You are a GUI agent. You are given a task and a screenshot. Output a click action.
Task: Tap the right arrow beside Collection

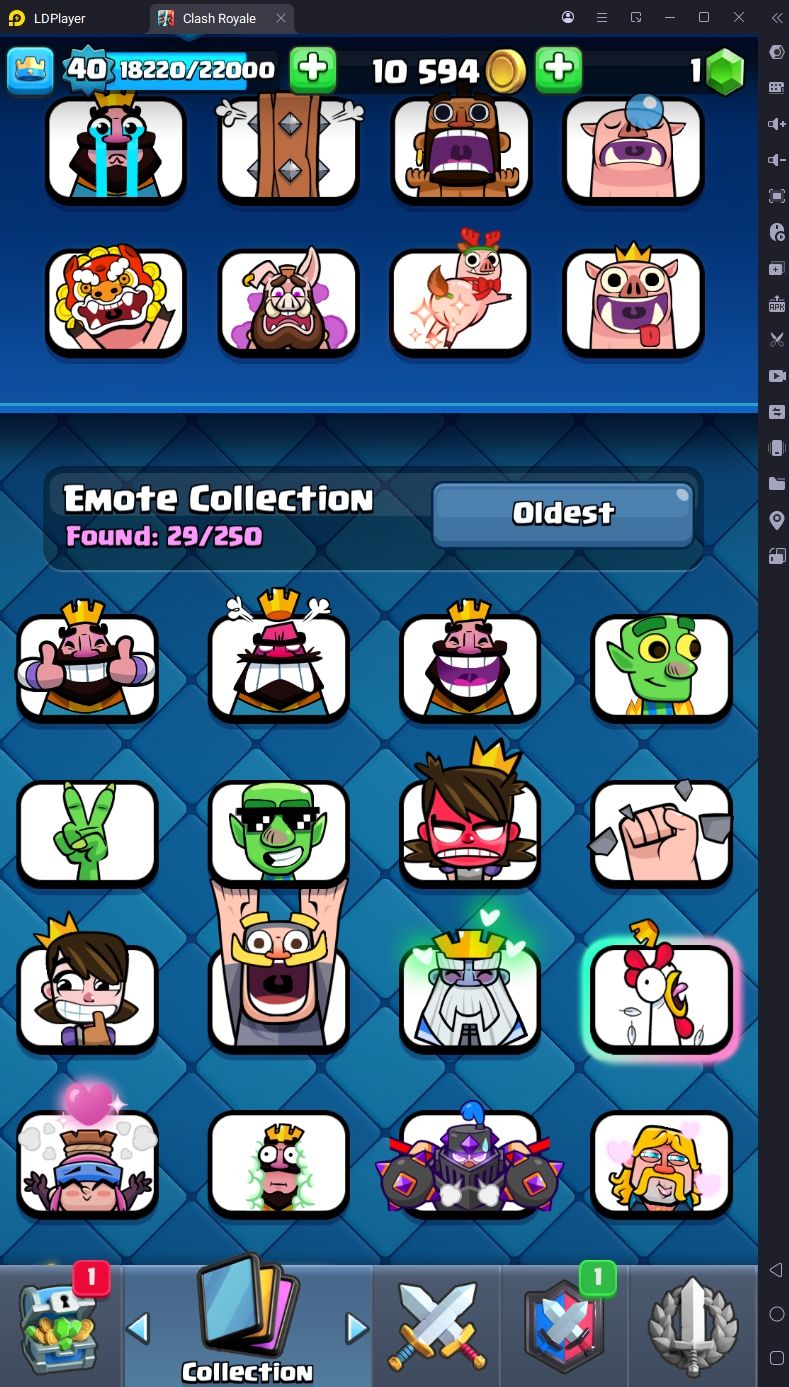click(356, 1328)
